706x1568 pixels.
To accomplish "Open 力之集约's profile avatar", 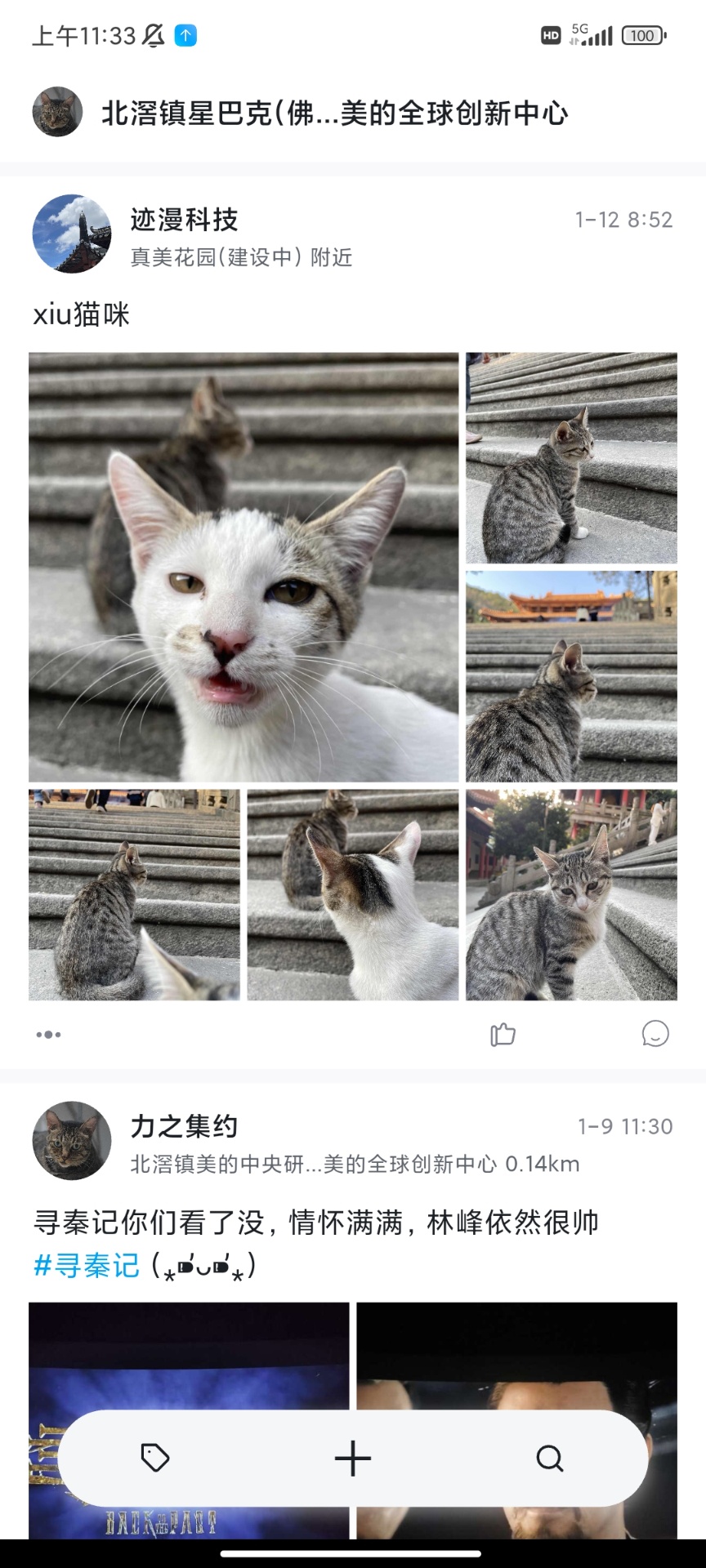I will [x=72, y=1141].
